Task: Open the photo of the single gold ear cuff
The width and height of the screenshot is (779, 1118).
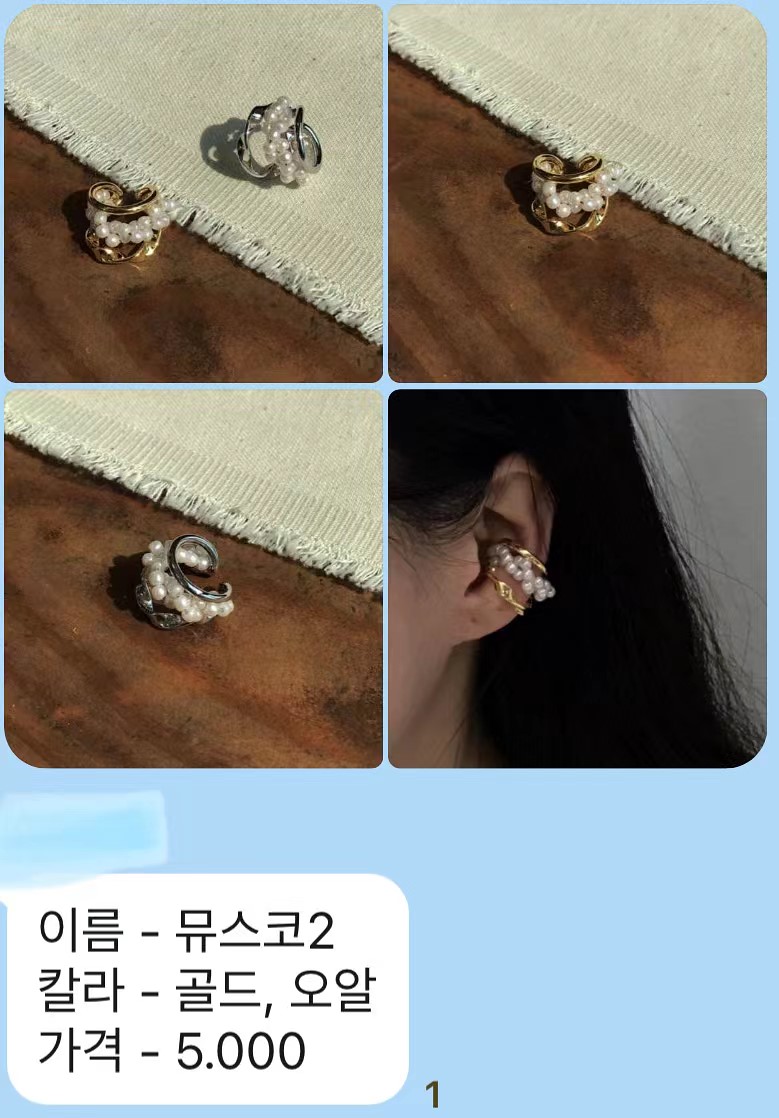Action: point(577,193)
